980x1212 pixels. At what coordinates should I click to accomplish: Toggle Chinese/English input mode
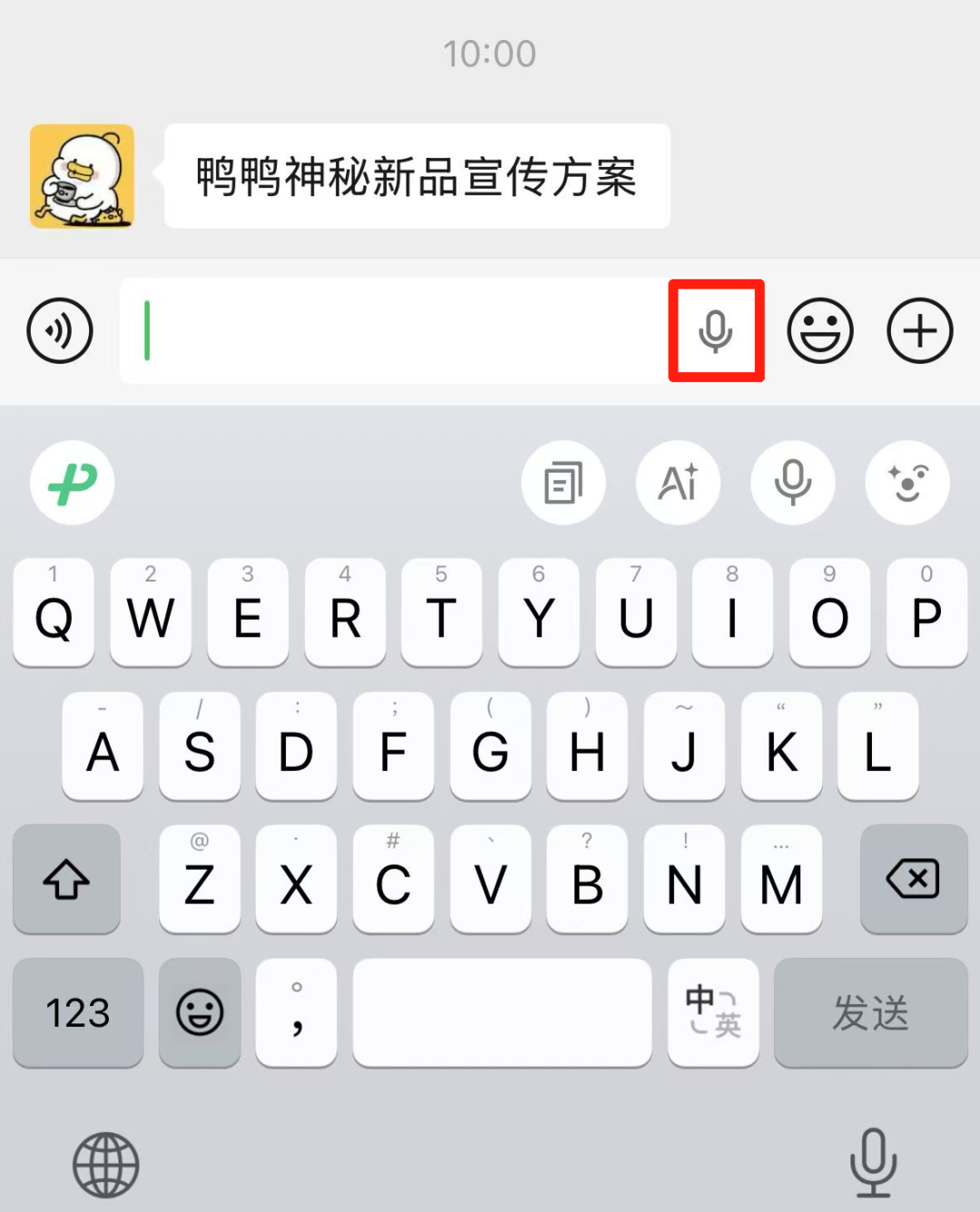(713, 1012)
